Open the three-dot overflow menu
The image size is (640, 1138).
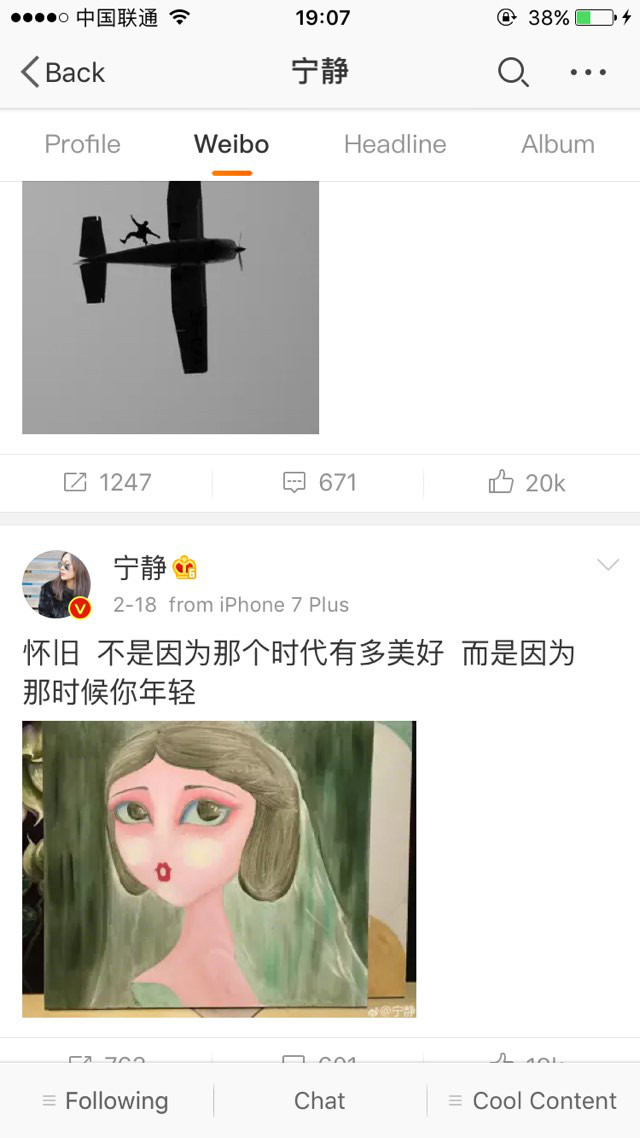[588, 72]
